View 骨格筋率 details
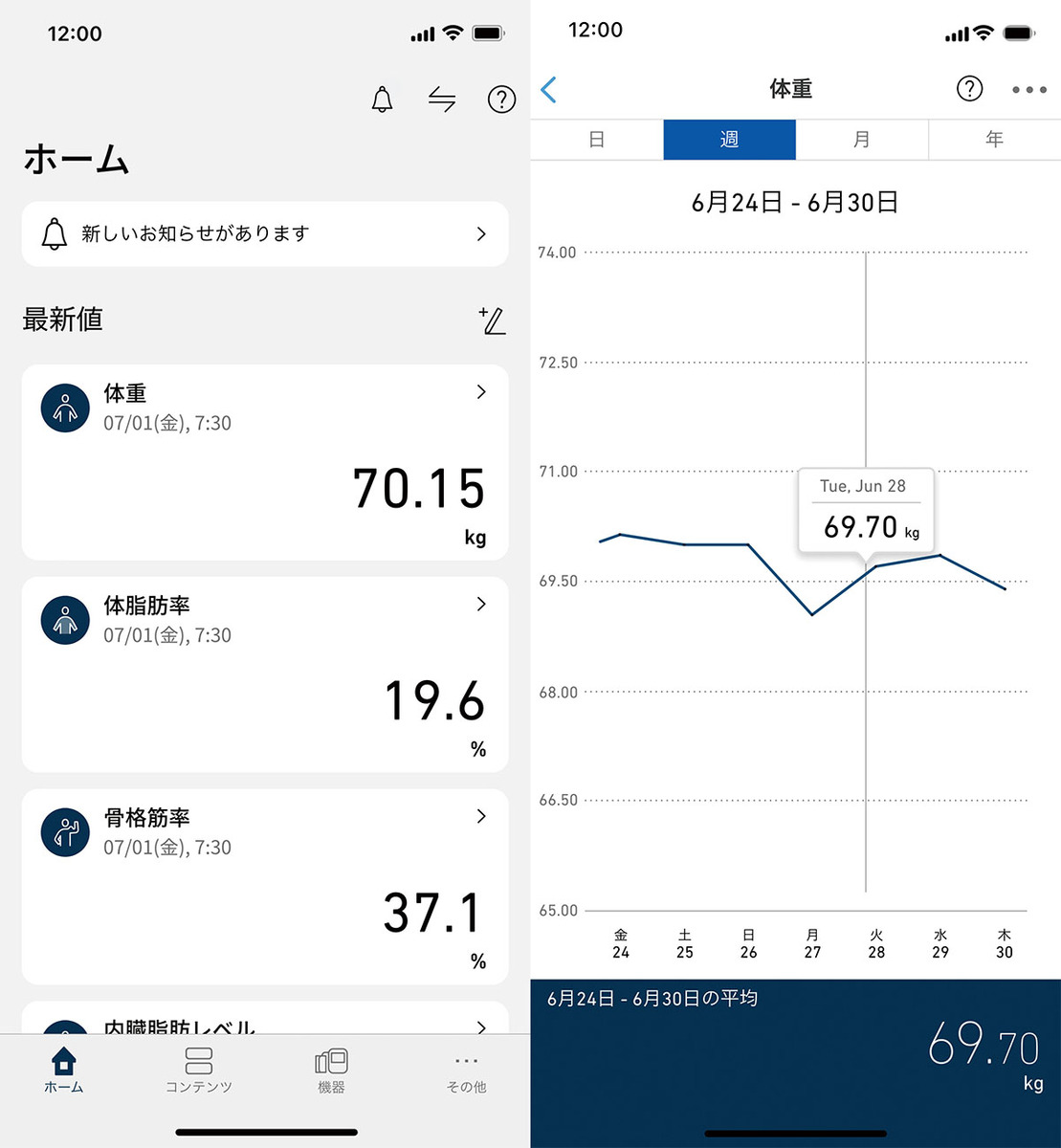Screen dimensions: 1061x1148 265,887
